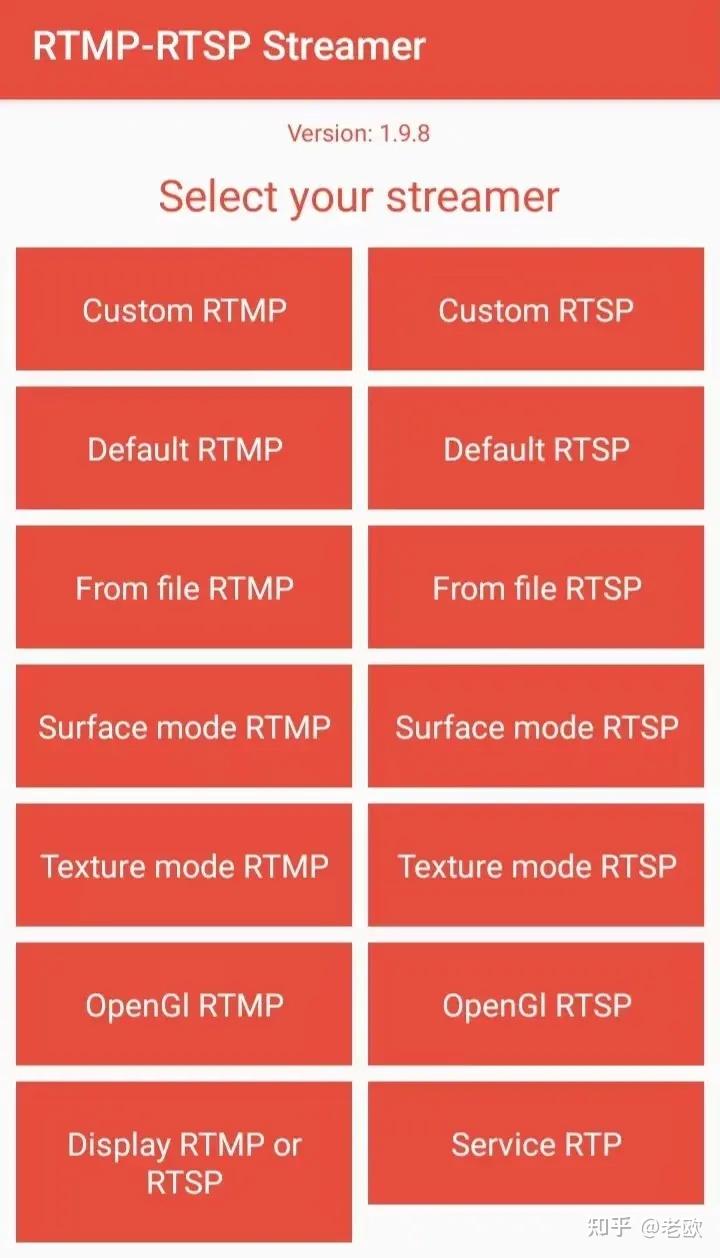Click the Select your streamer heading
Viewport: 720px width, 1258px height.
pyautogui.click(x=357, y=196)
